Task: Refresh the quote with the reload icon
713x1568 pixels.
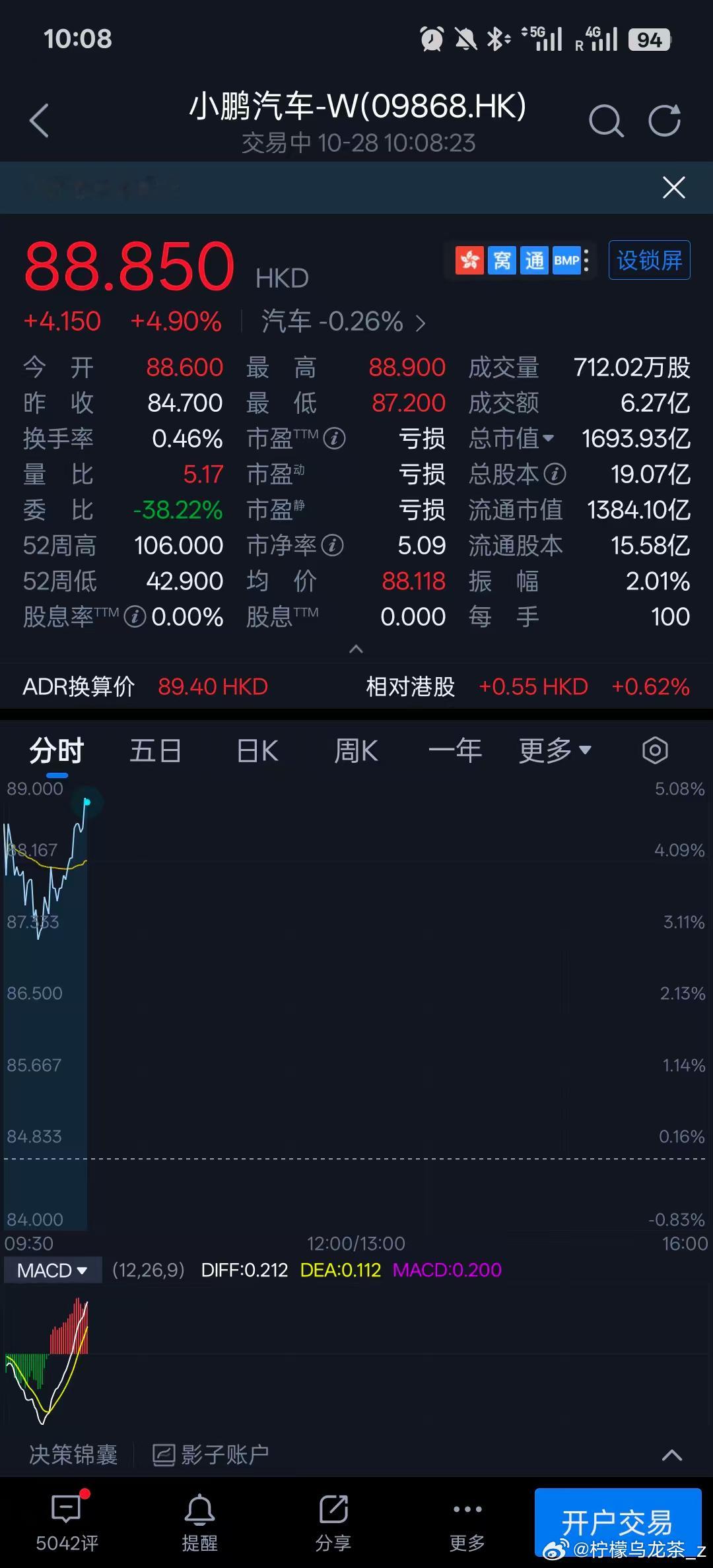Action: click(665, 120)
